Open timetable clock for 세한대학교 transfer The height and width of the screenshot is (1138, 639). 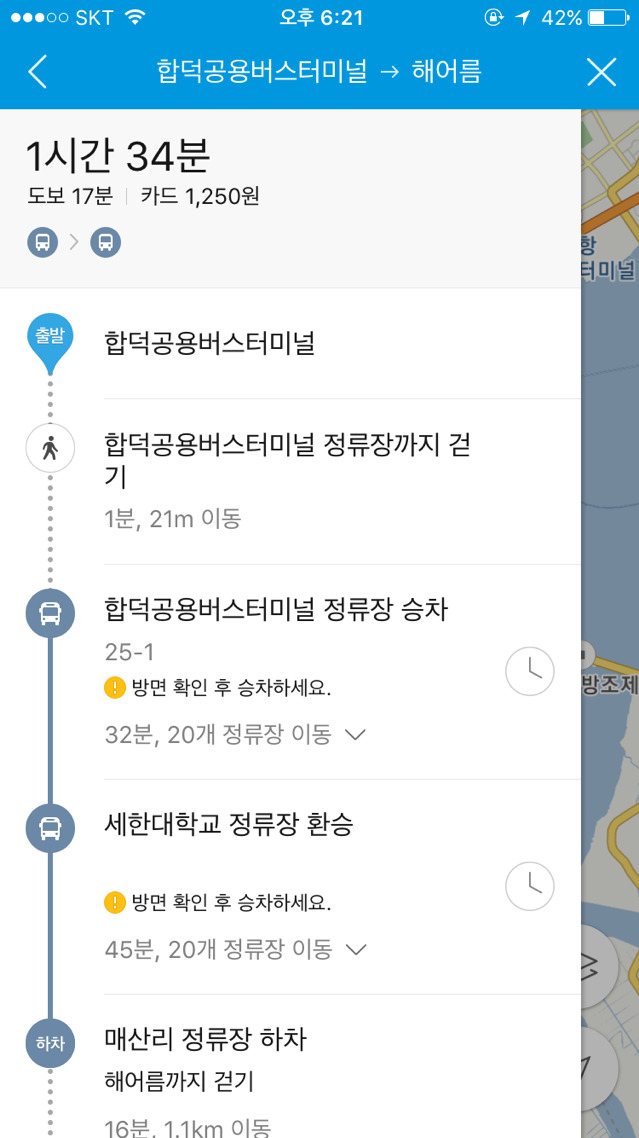529,885
